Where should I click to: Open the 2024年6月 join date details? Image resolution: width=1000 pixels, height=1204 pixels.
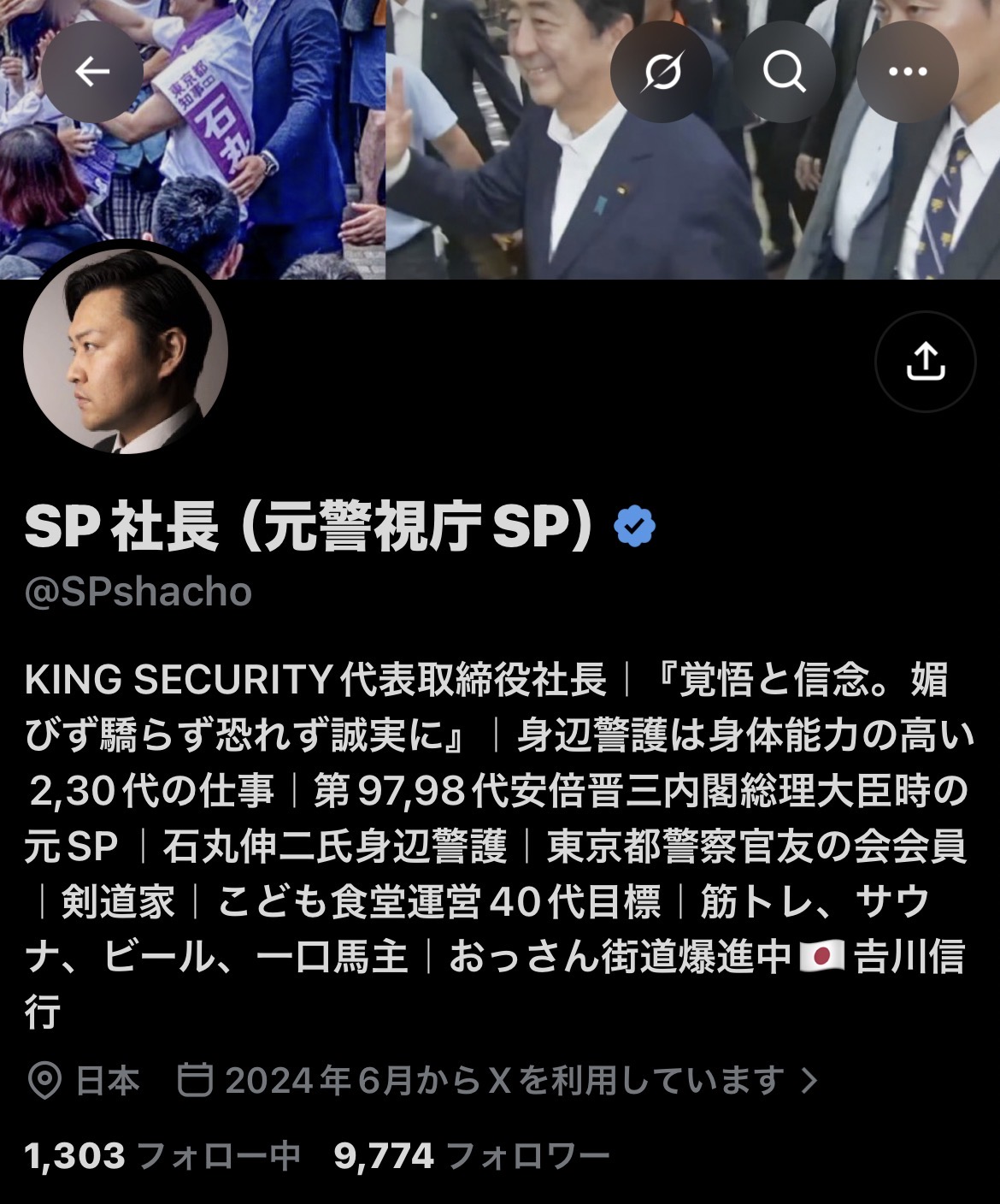(498, 1081)
